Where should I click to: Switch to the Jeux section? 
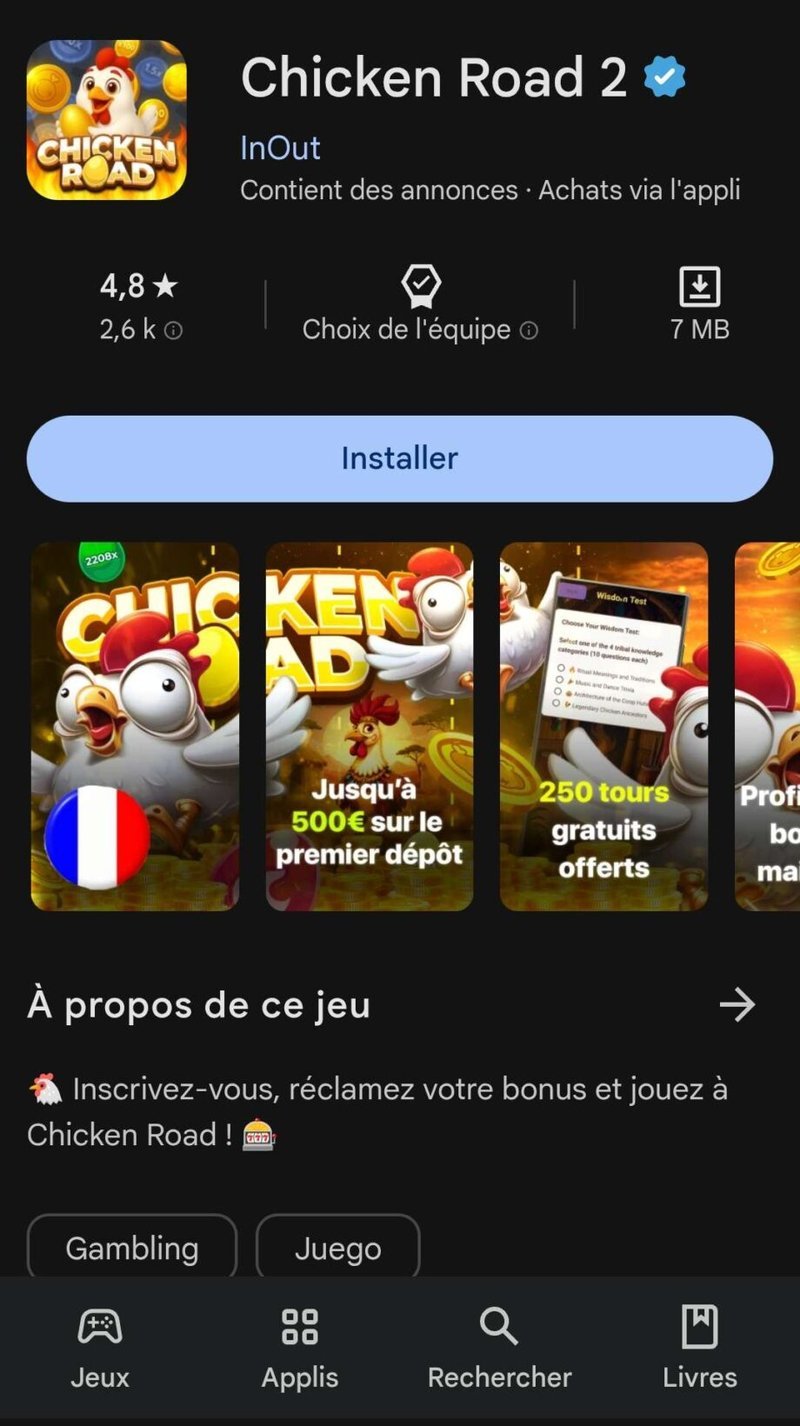98,1350
